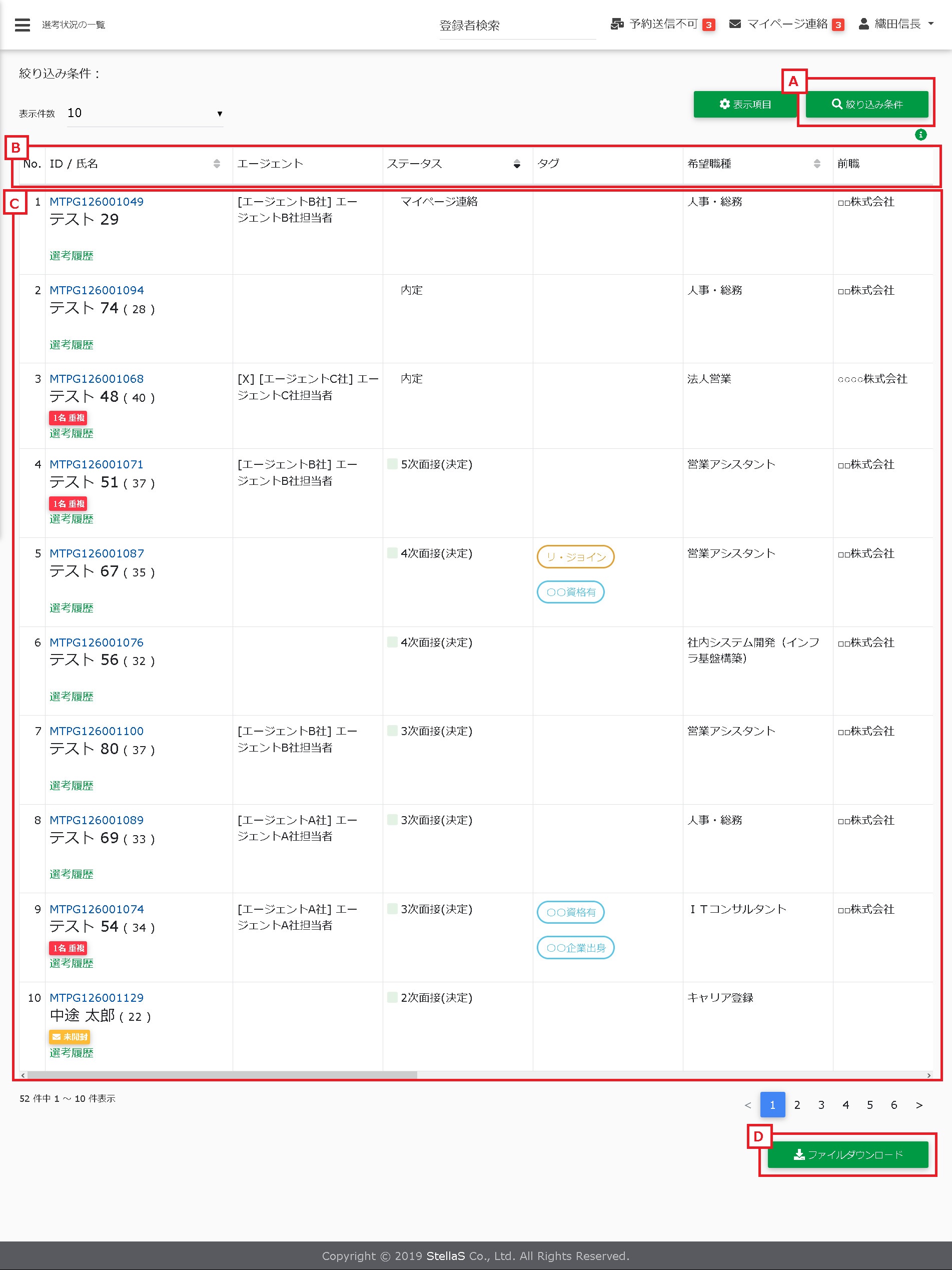Tap the green info icon
Viewport: 952px width, 1270px height.
click(920, 135)
